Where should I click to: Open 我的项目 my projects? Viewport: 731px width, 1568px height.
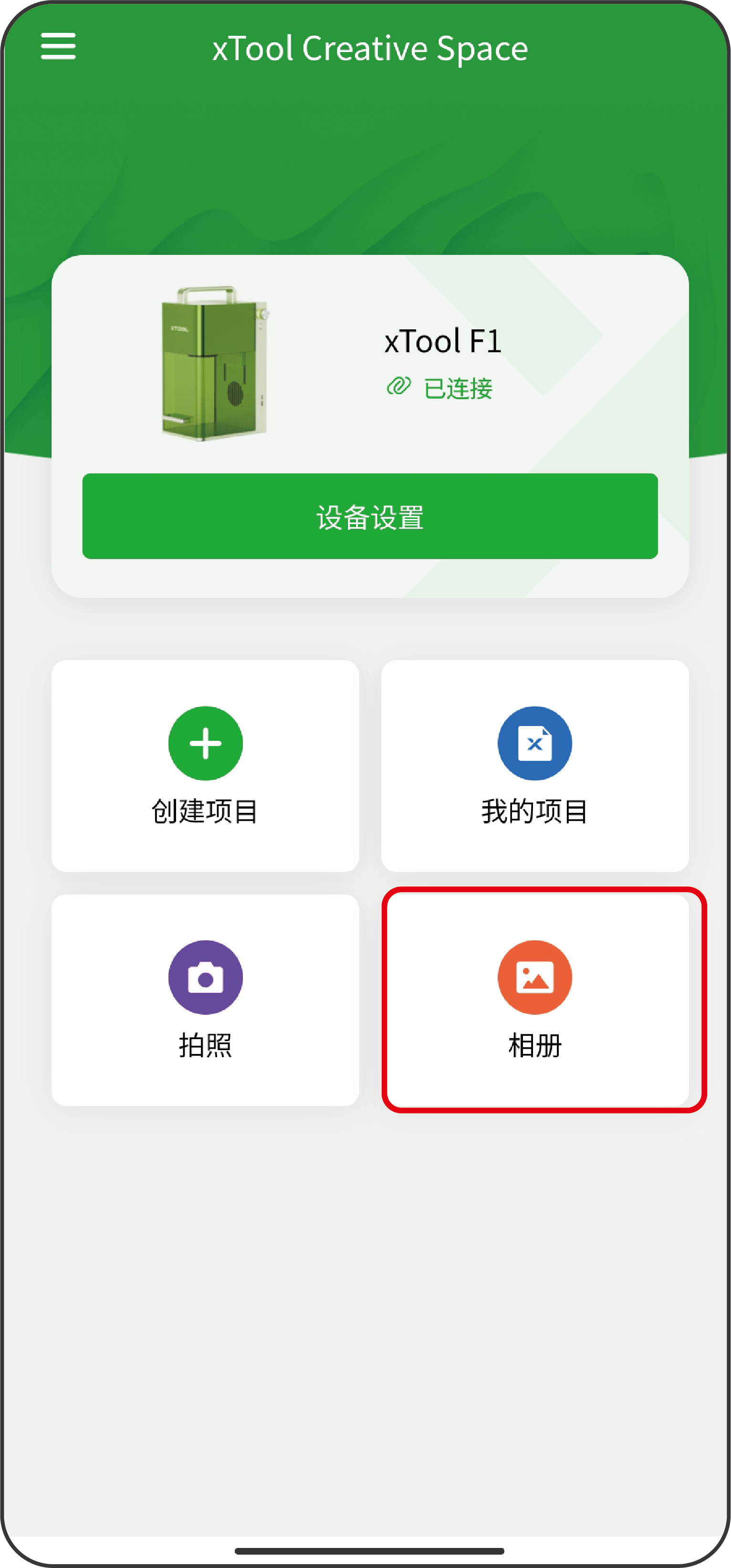click(534, 766)
